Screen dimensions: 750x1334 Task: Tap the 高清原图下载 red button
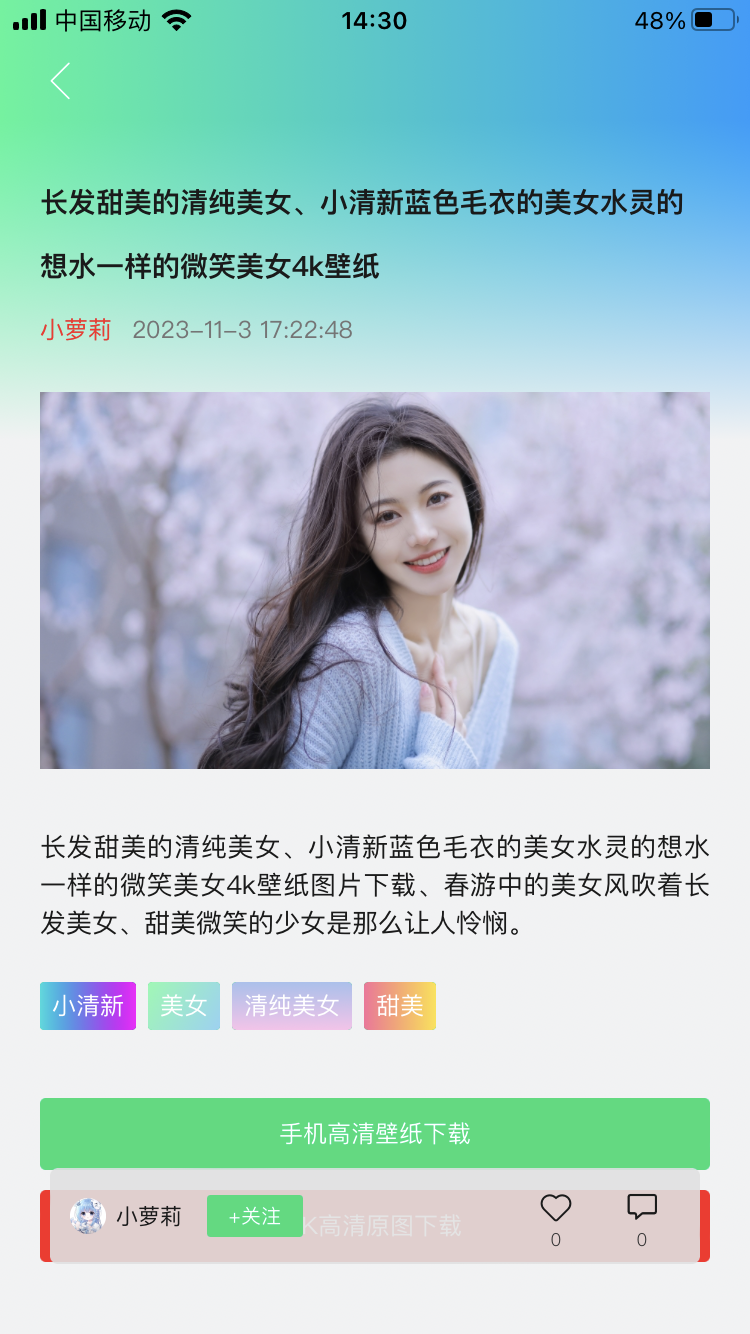click(375, 1226)
